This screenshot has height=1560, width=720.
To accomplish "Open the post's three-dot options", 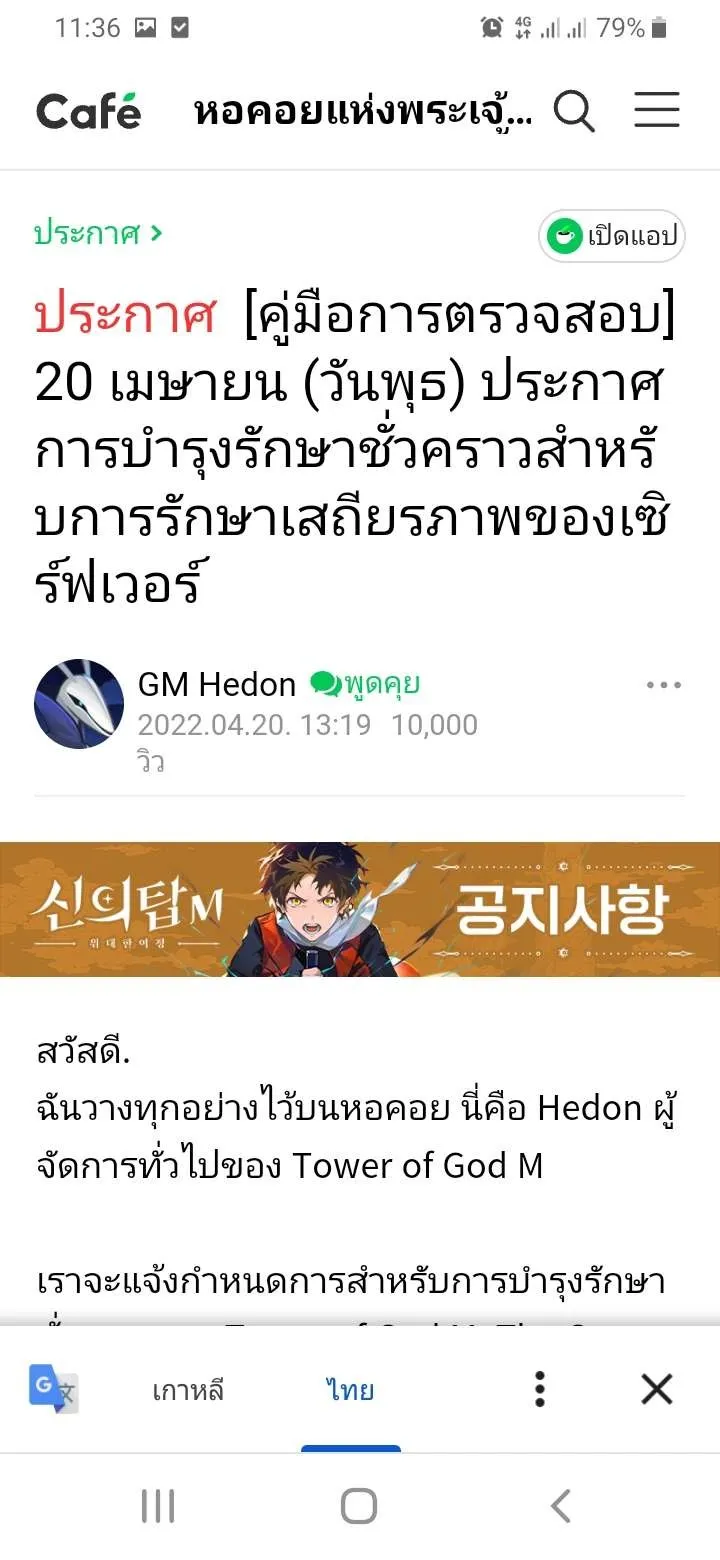I will coord(663,685).
